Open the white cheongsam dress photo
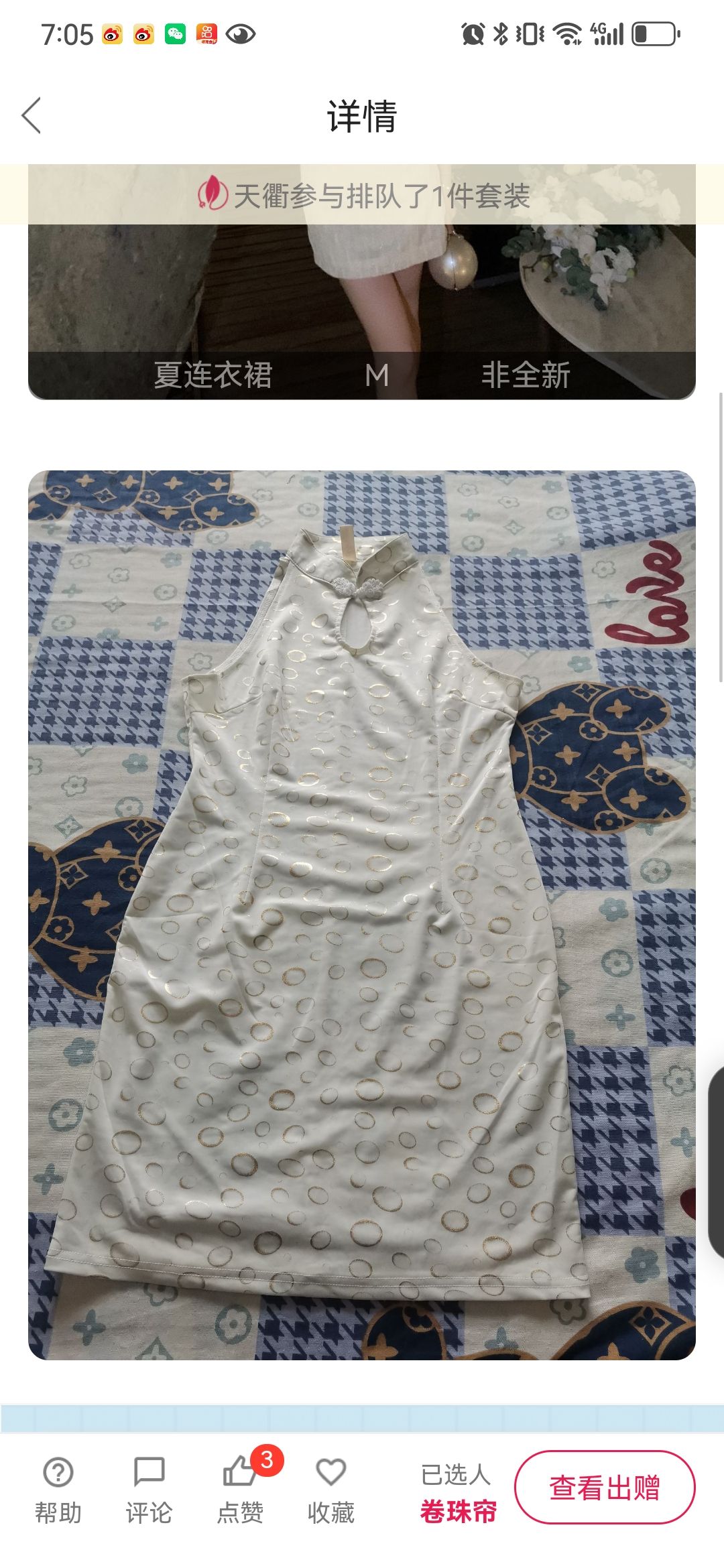This screenshot has width=724, height=1568. click(x=362, y=915)
